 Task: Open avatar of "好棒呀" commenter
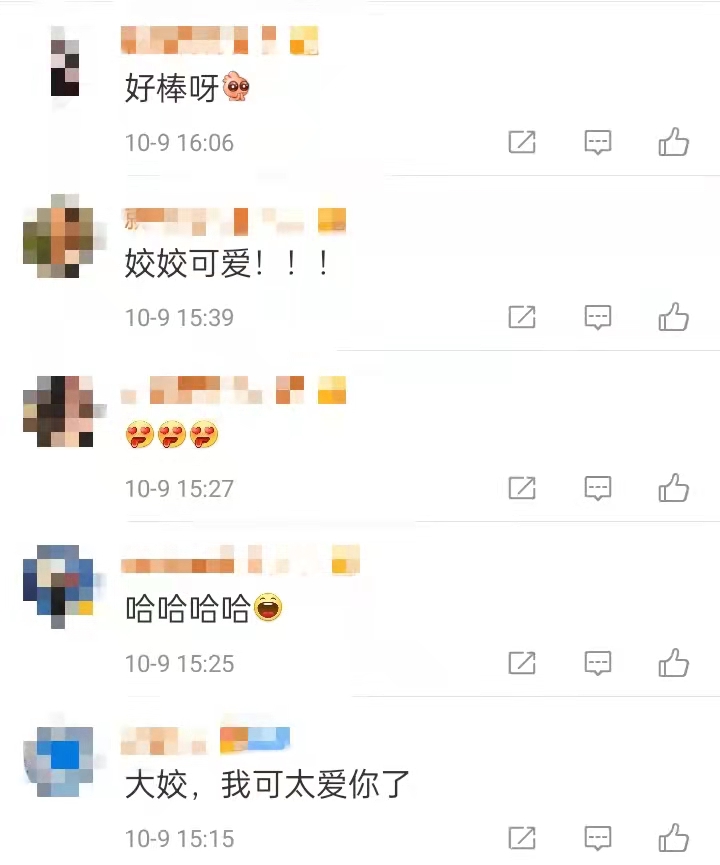point(65,62)
